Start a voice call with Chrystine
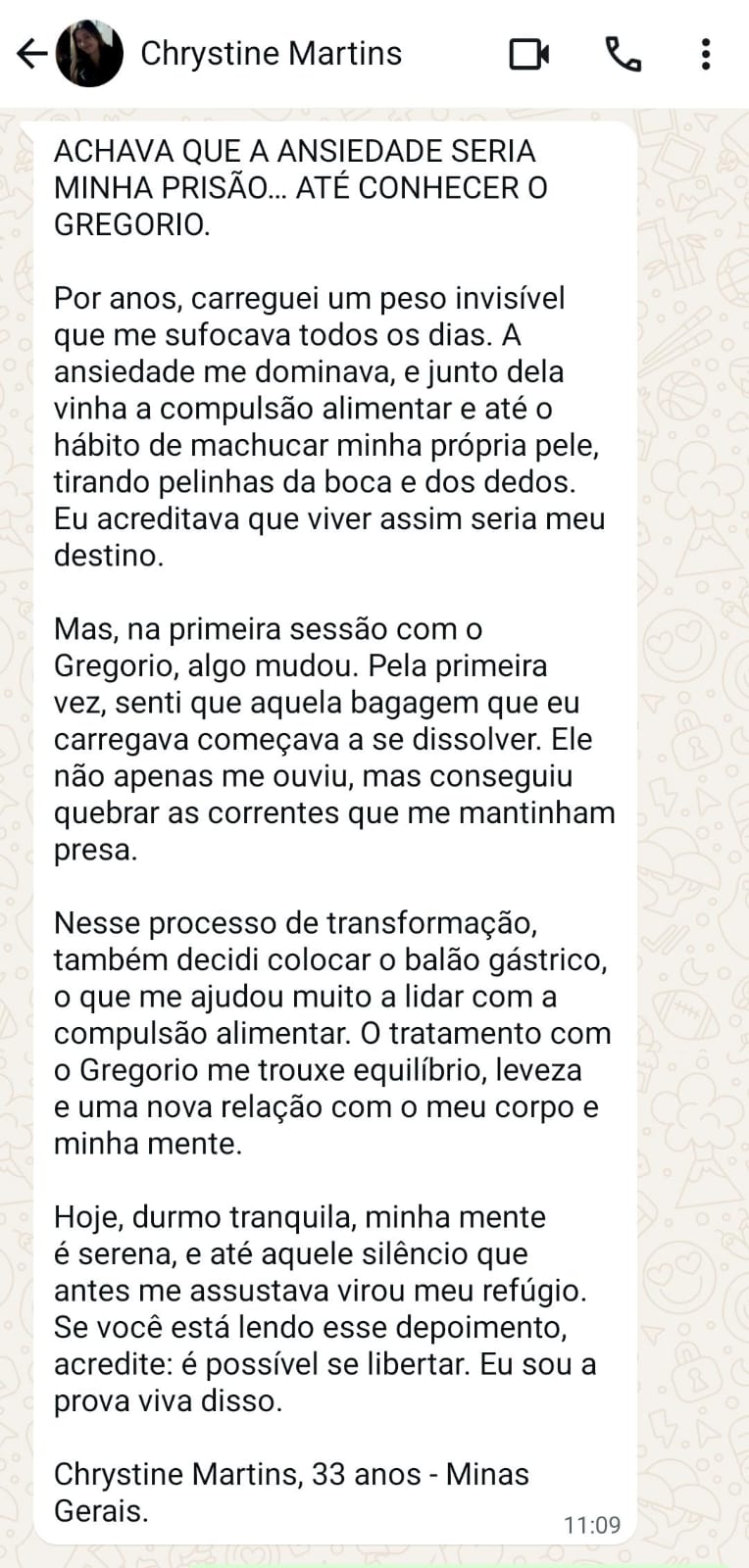749x1568 pixels. coord(623,54)
